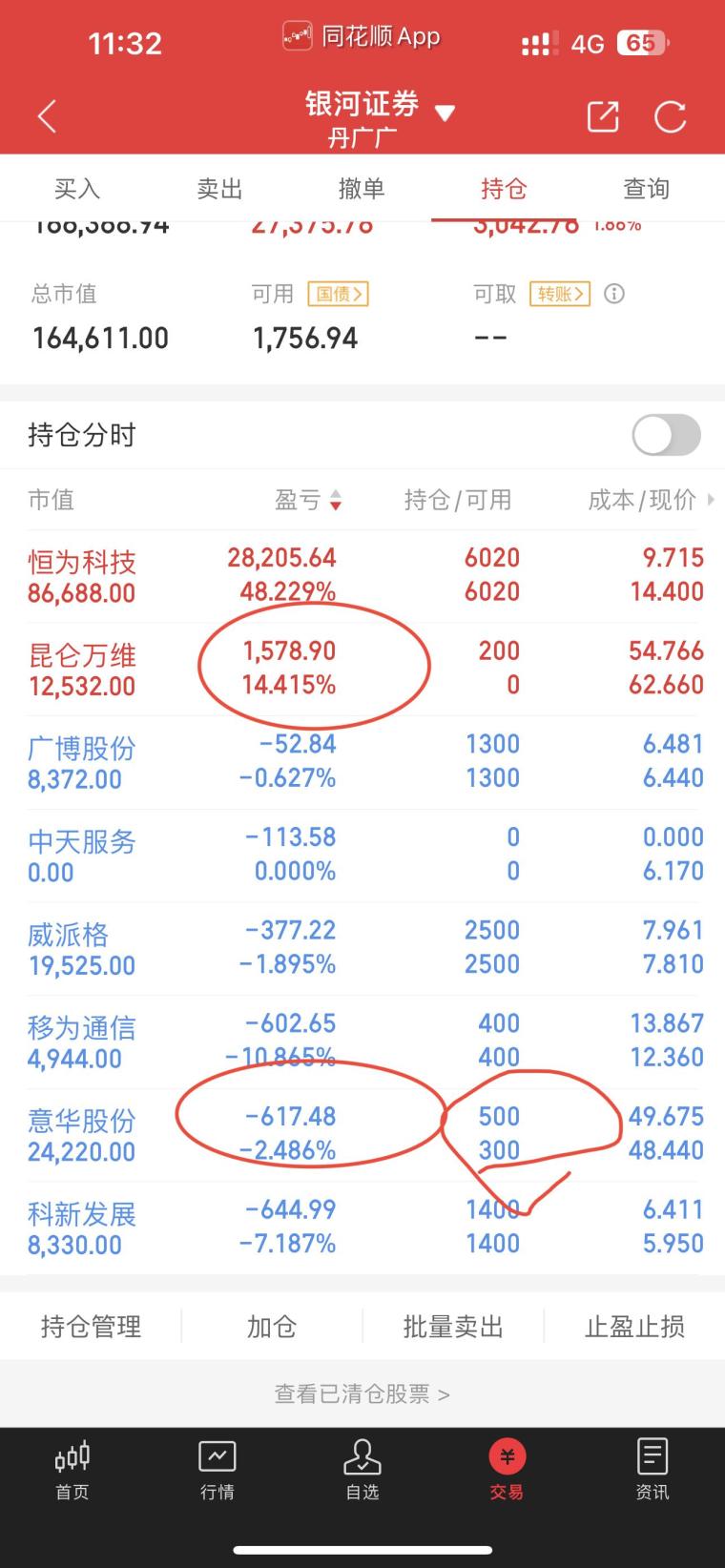
Task: Select the 查询 tab
Action: (x=646, y=189)
